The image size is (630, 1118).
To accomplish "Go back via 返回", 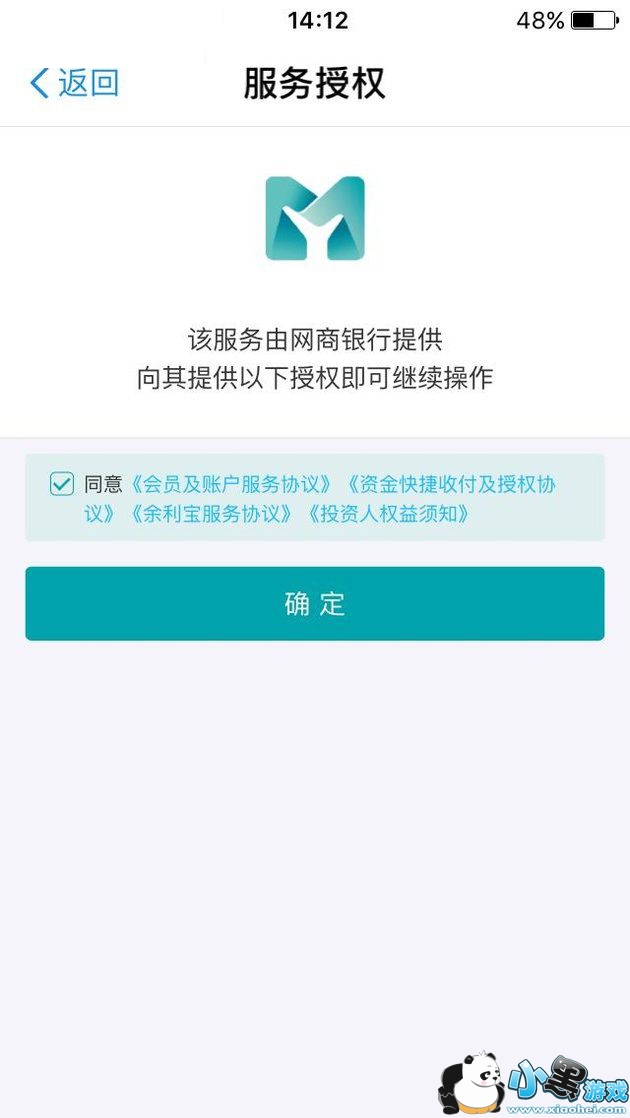I will pos(75,83).
